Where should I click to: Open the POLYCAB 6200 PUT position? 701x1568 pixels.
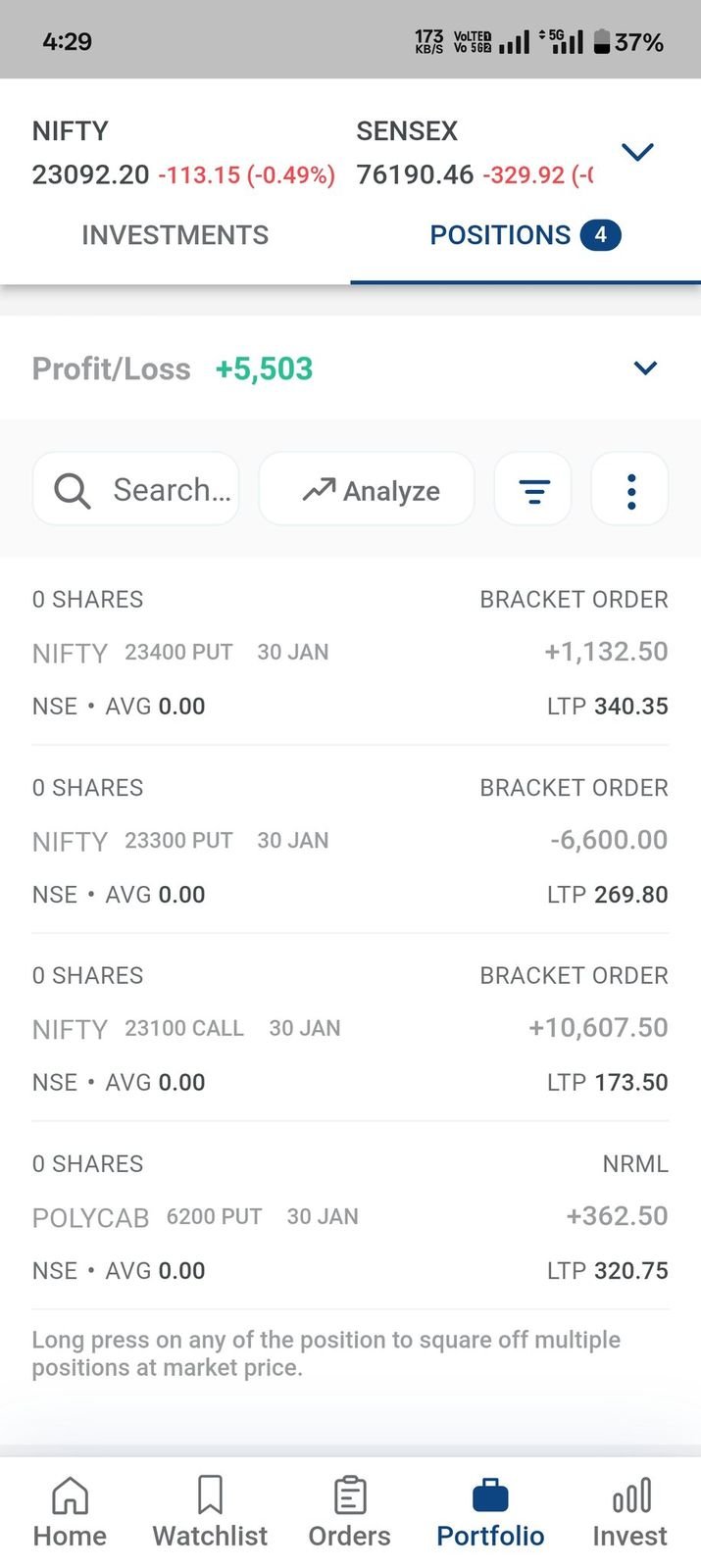tap(350, 1216)
